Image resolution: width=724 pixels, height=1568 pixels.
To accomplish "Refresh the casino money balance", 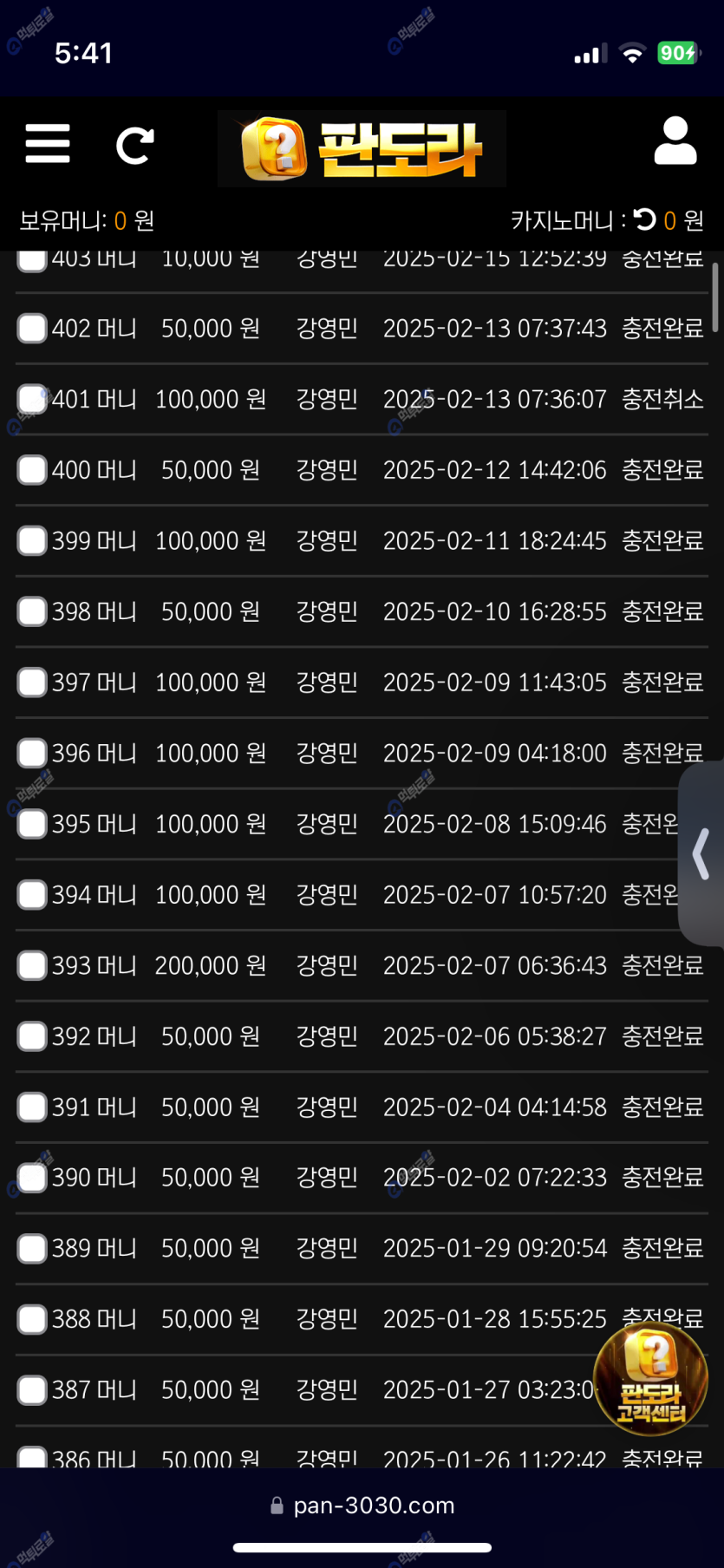I will point(644,219).
